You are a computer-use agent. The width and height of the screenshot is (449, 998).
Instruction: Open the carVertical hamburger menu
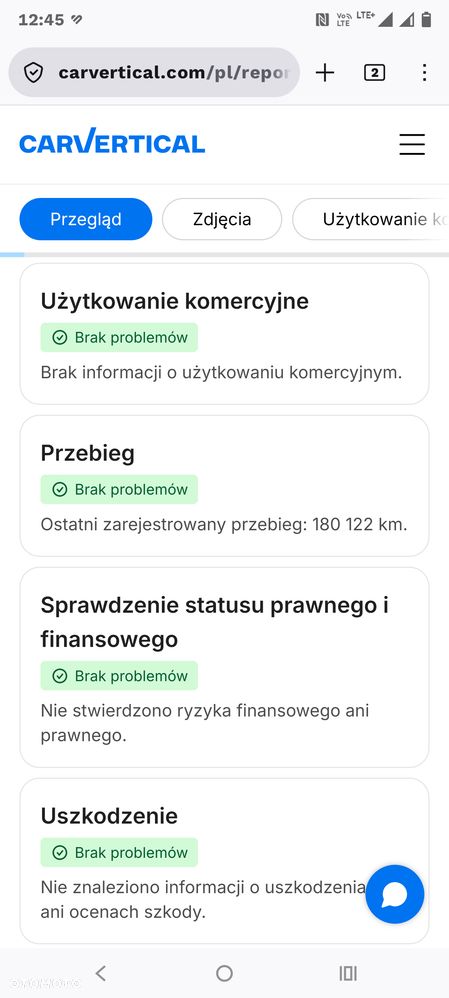(x=412, y=144)
